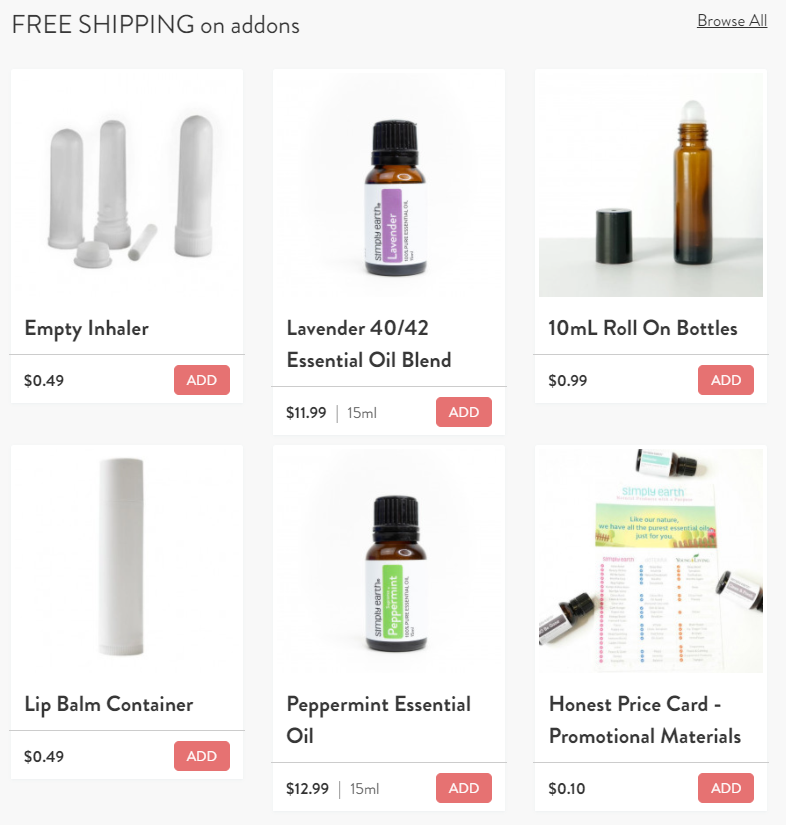Add Lip Balm Container to order
Screen dimensions: 786x825
coord(201,756)
